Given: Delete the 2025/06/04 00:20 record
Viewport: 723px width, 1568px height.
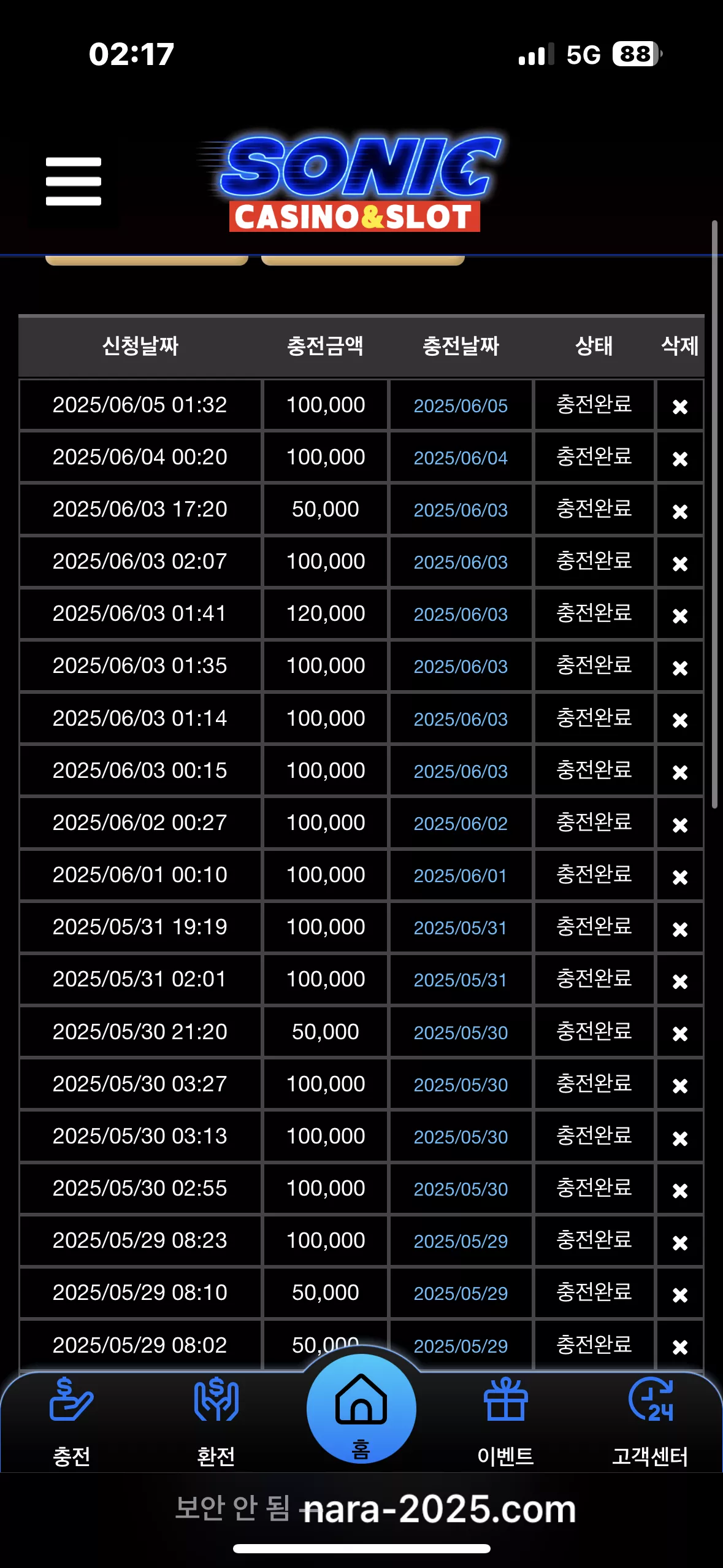Looking at the screenshot, I should (x=679, y=458).
